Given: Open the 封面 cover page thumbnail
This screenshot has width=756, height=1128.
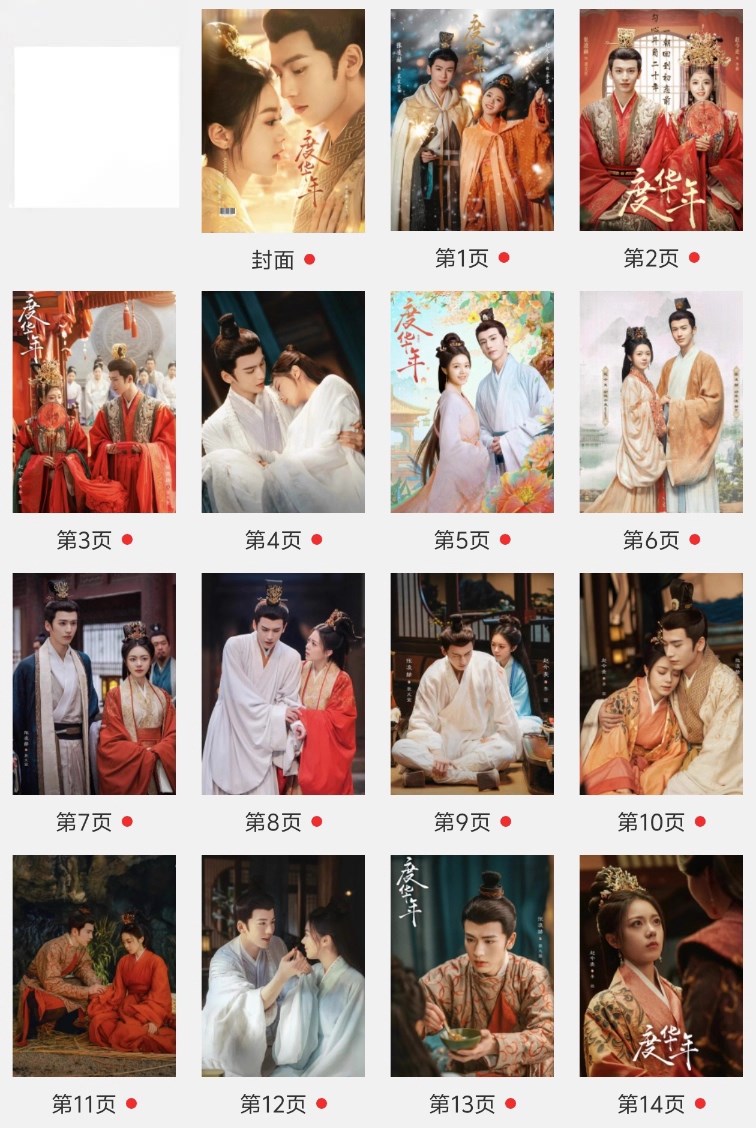Looking at the screenshot, I should point(283,121).
